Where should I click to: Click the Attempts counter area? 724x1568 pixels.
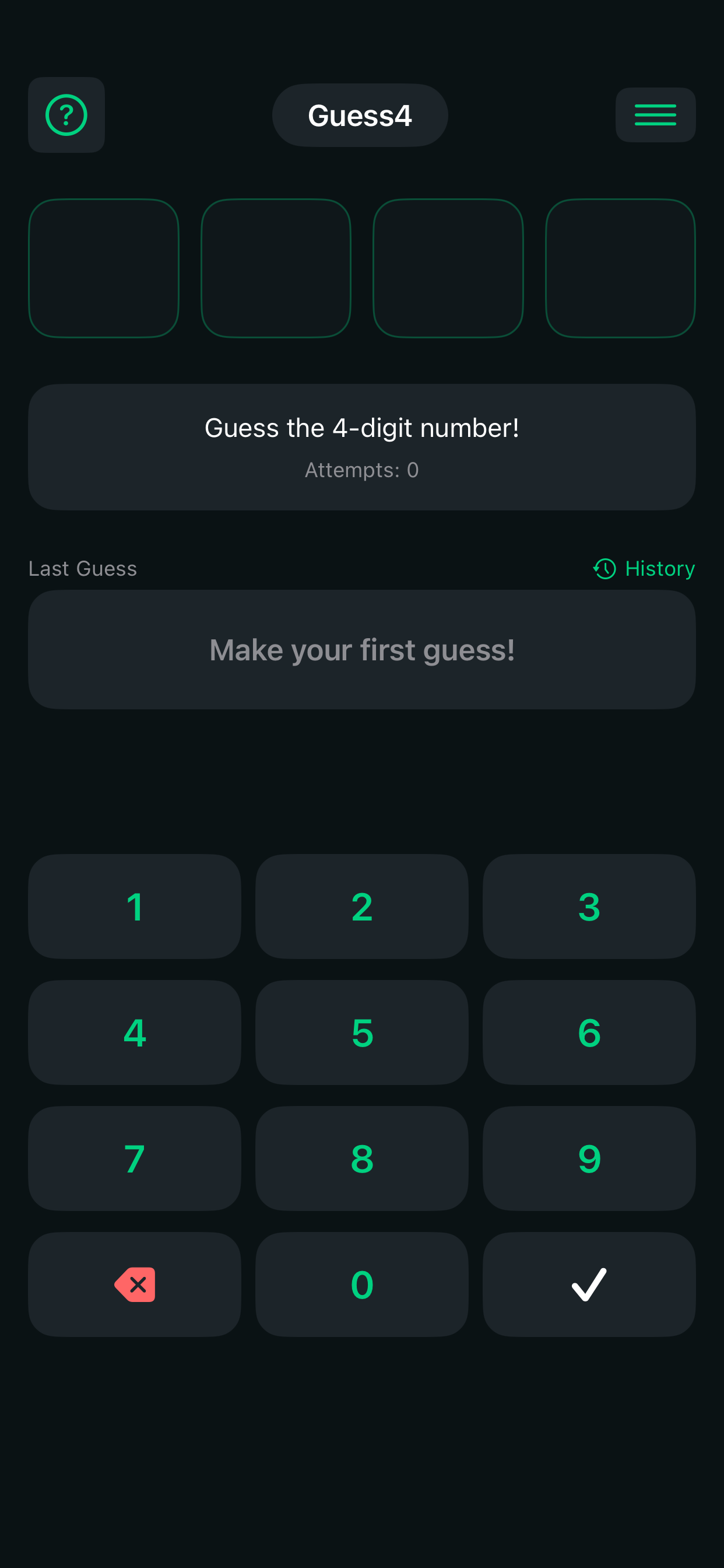(361, 470)
